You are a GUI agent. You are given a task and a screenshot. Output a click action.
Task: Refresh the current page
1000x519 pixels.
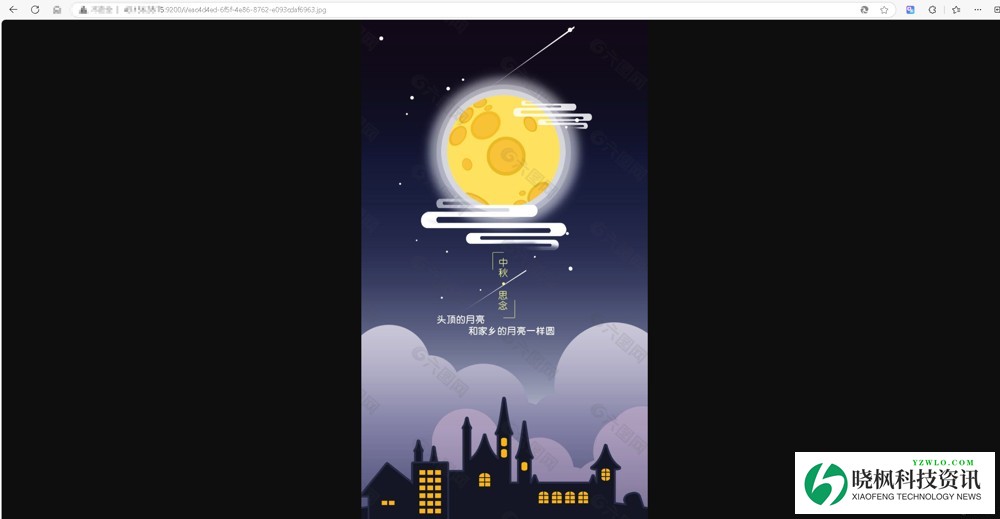35,9
